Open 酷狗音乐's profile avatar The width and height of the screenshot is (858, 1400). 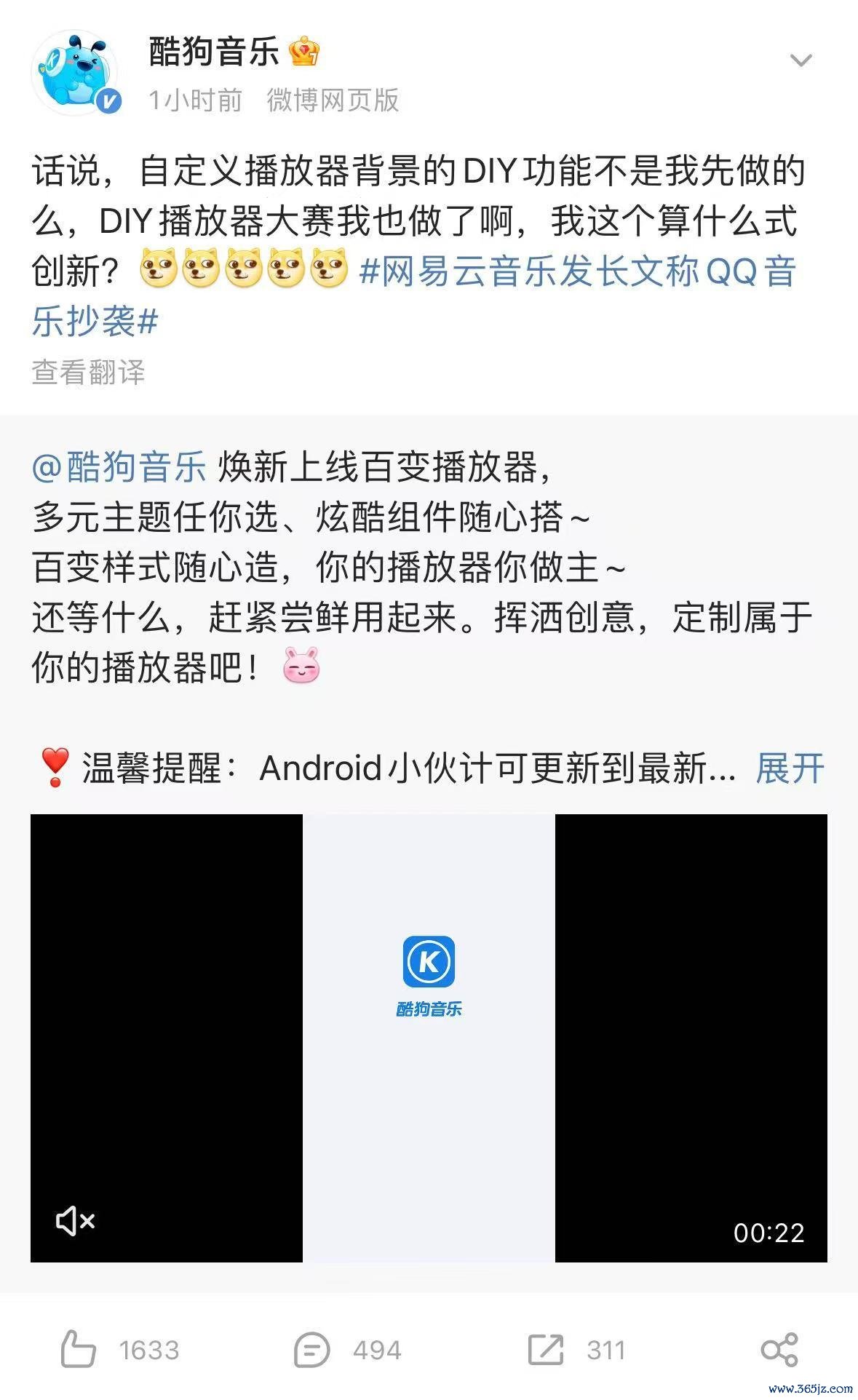pyautogui.click(x=76, y=73)
